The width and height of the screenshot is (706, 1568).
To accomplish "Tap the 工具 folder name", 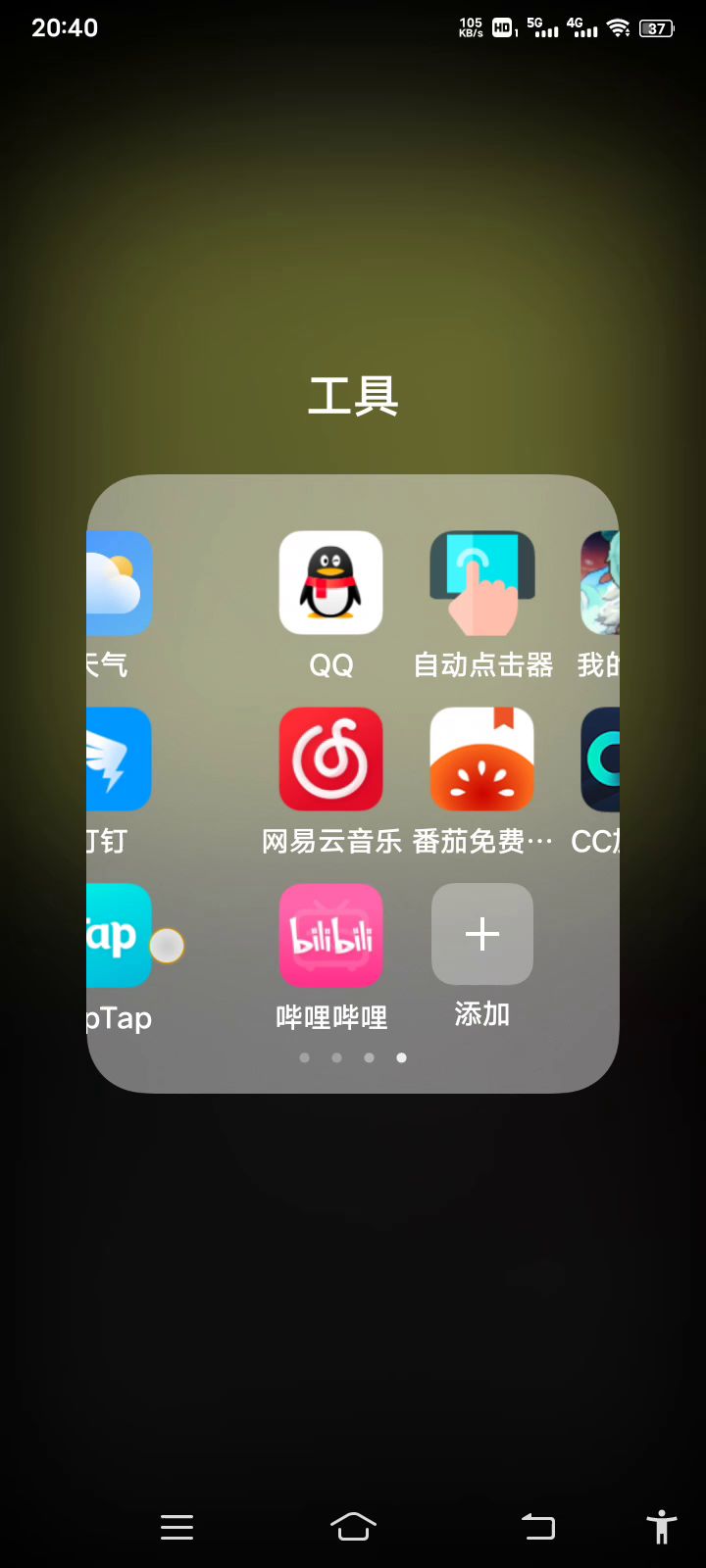I will 353,396.
